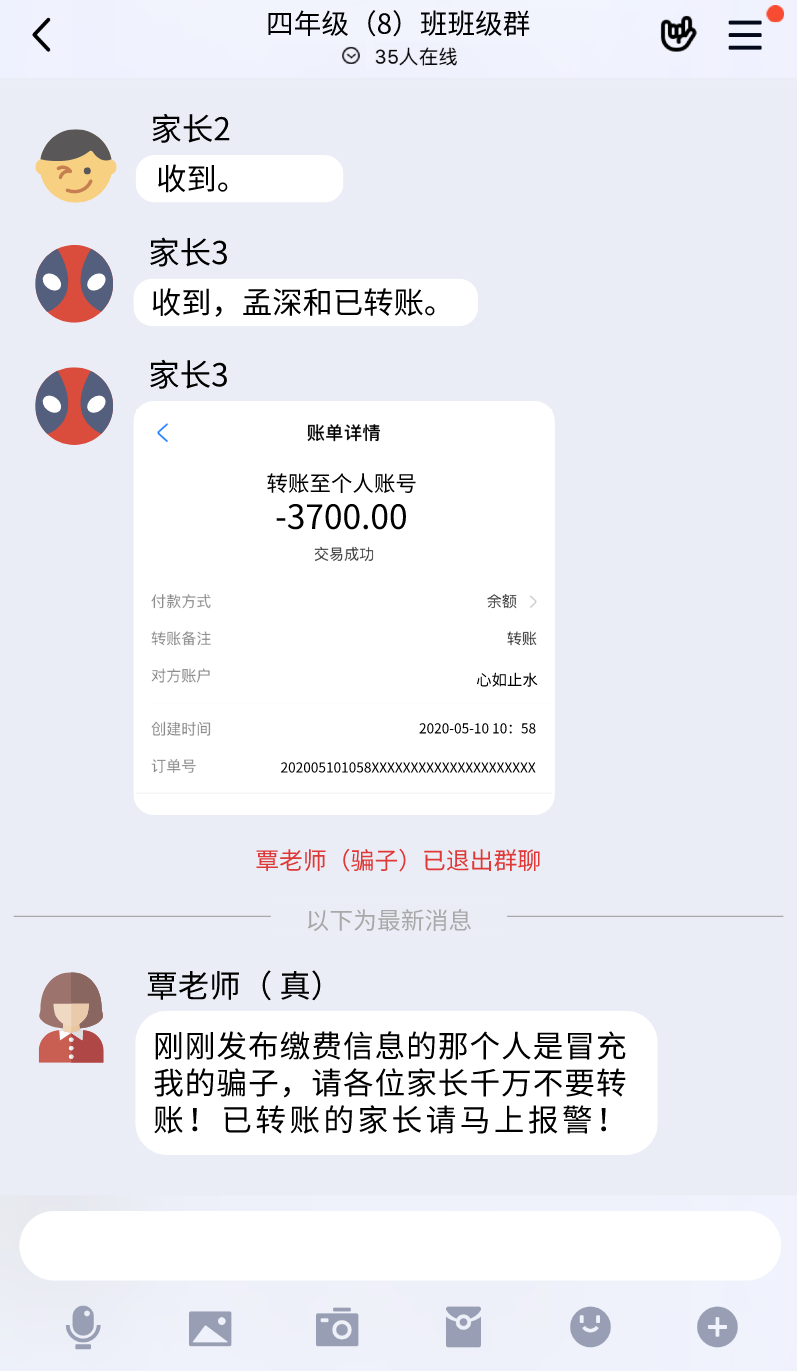Focus the message input field
The height and width of the screenshot is (1371, 797).
(399, 1245)
